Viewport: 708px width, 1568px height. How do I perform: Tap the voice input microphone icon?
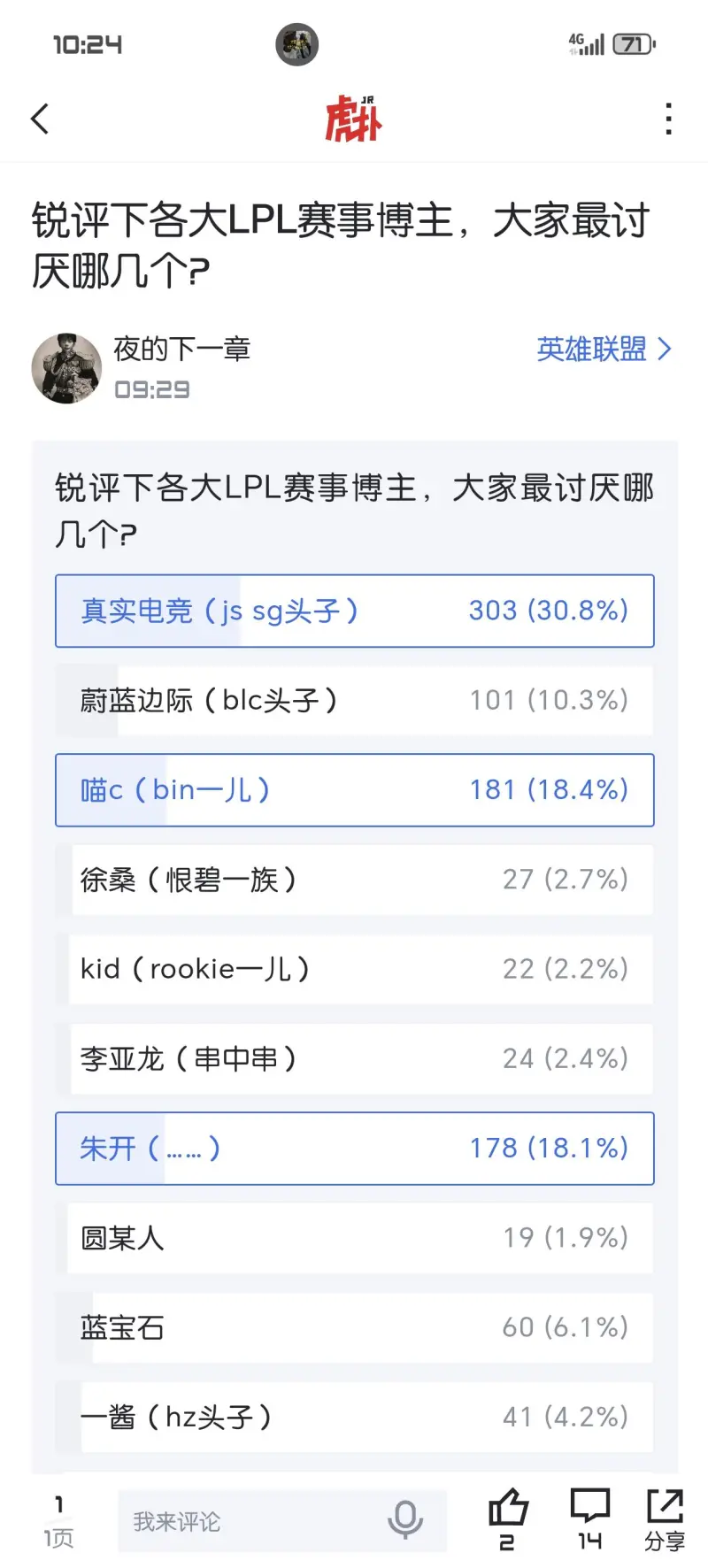(x=405, y=1520)
